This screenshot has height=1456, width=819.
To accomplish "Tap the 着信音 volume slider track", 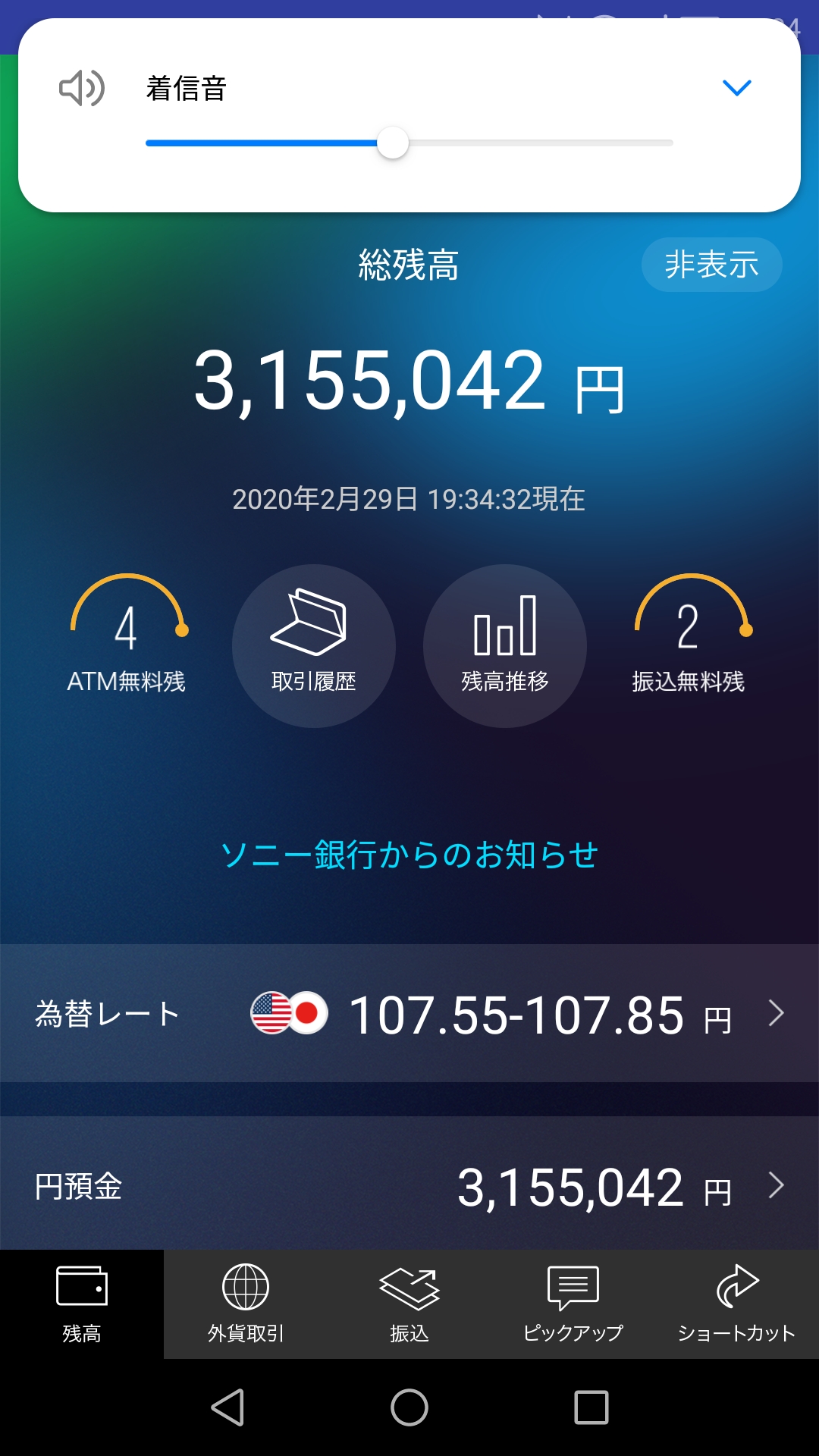I will pyautogui.click(x=531, y=143).
